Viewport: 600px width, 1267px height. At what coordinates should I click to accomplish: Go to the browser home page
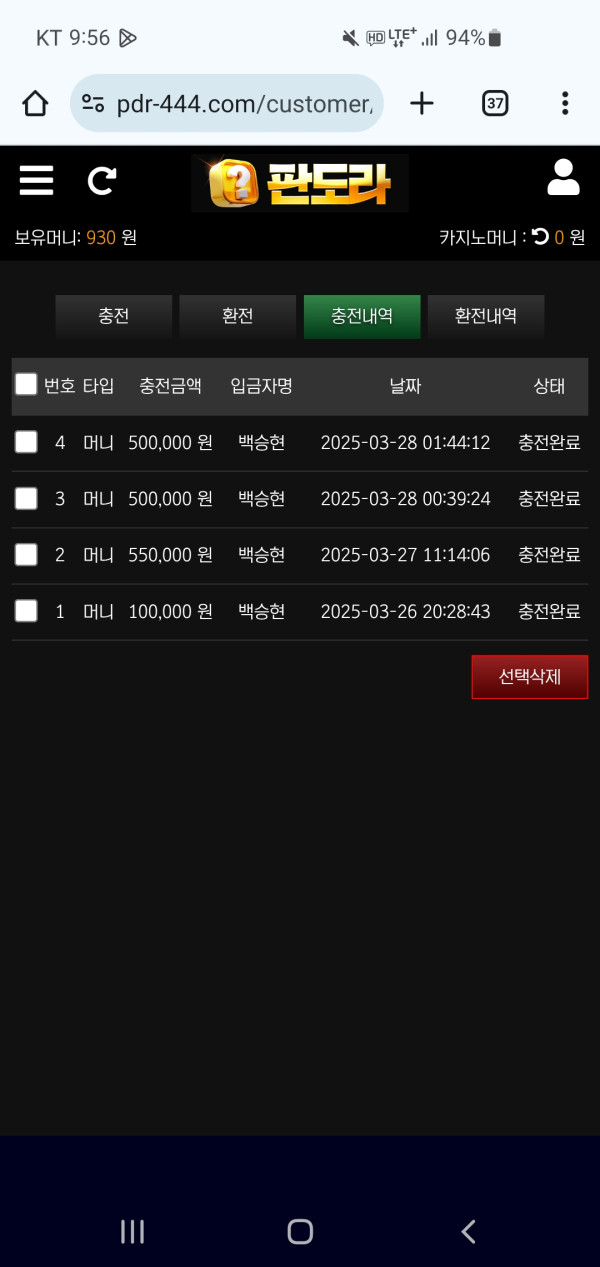[35, 103]
